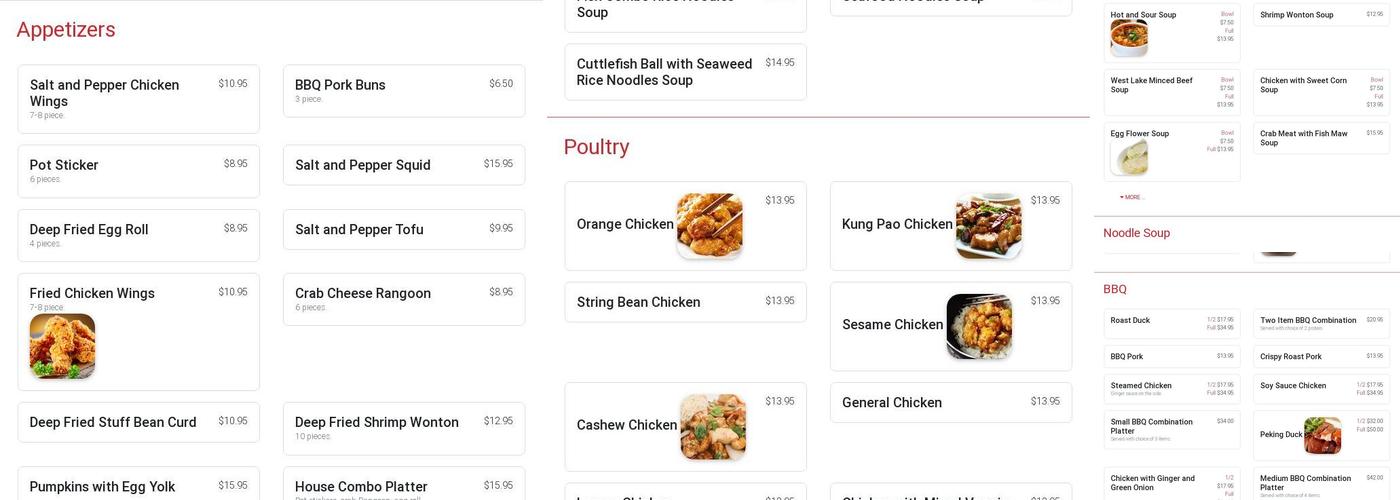This screenshot has height=500, width=1400.
Task: Select Kung Pao Chicken
Action: [950, 225]
